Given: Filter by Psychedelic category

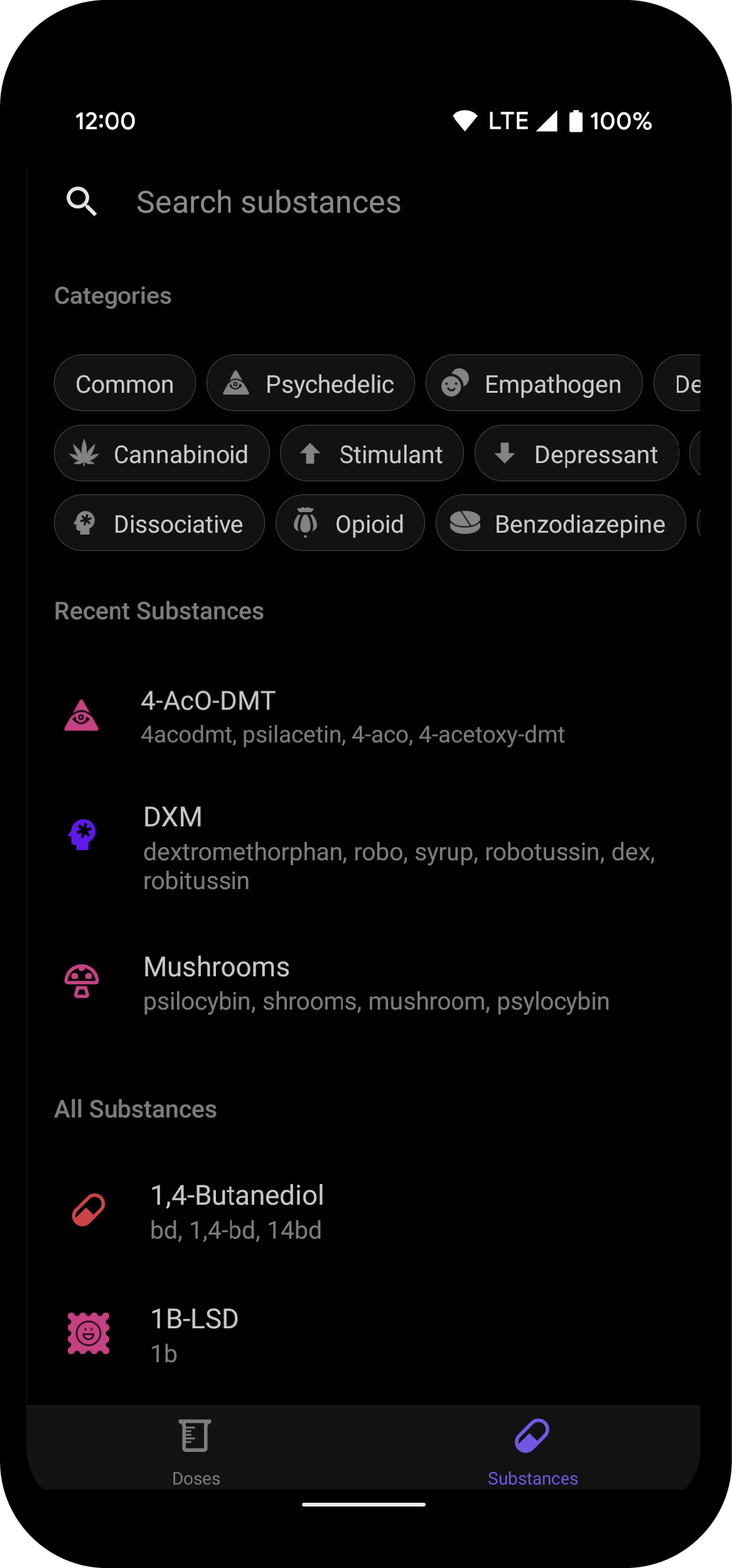Looking at the screenshot, I should point(311,383).
